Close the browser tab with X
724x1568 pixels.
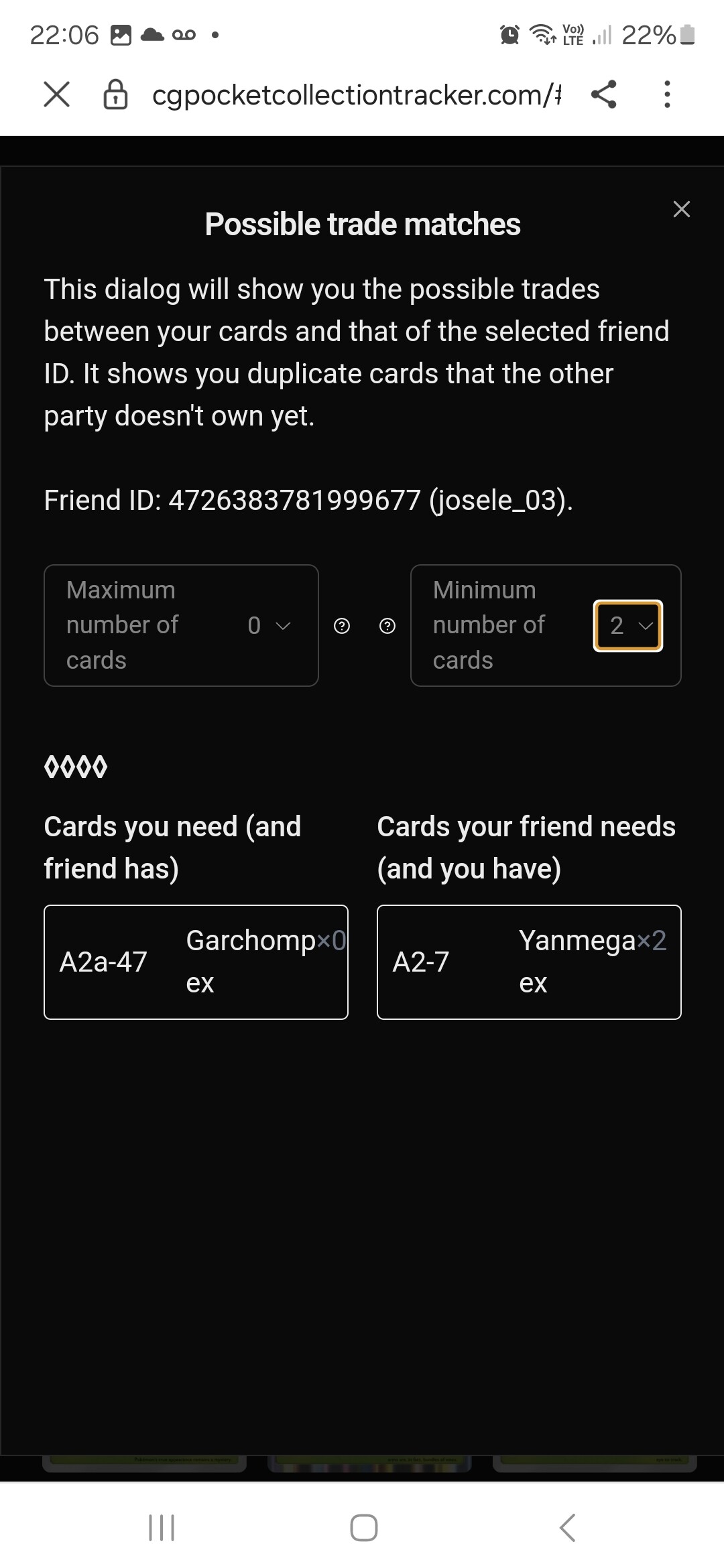click(57, 94)
